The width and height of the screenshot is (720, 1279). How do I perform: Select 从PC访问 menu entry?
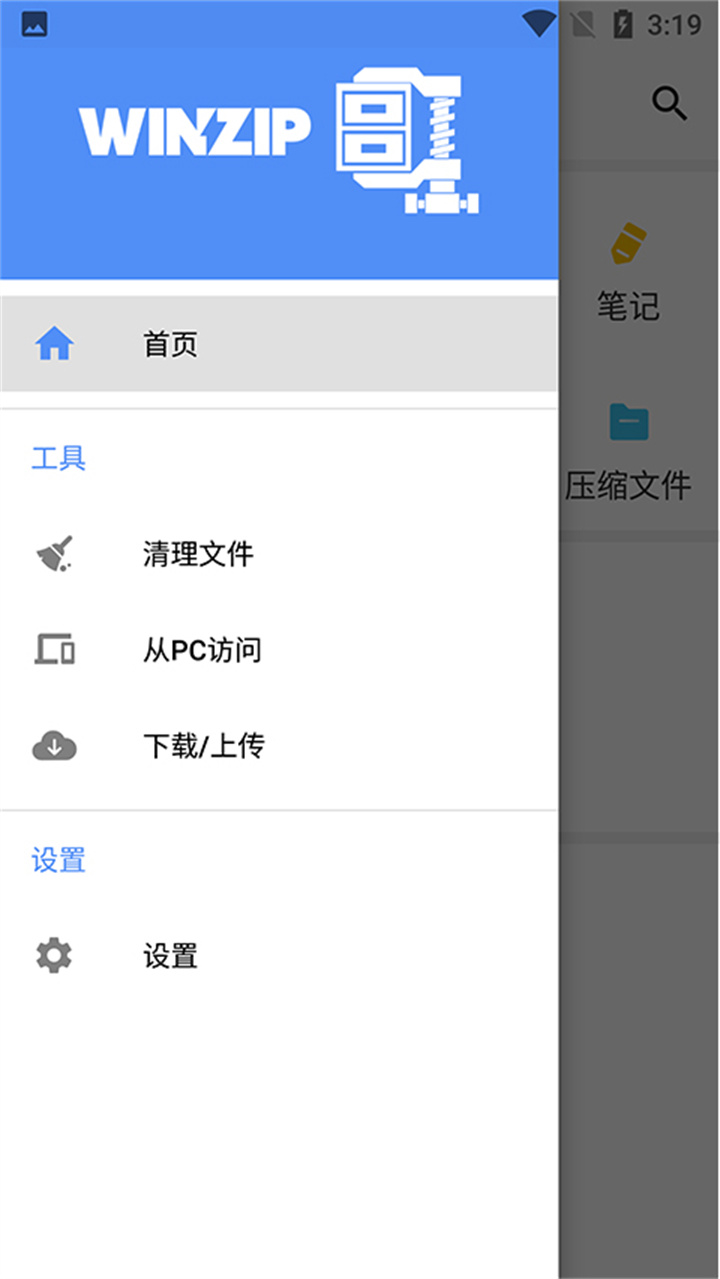pyautogui.click(x=203, y=649)
